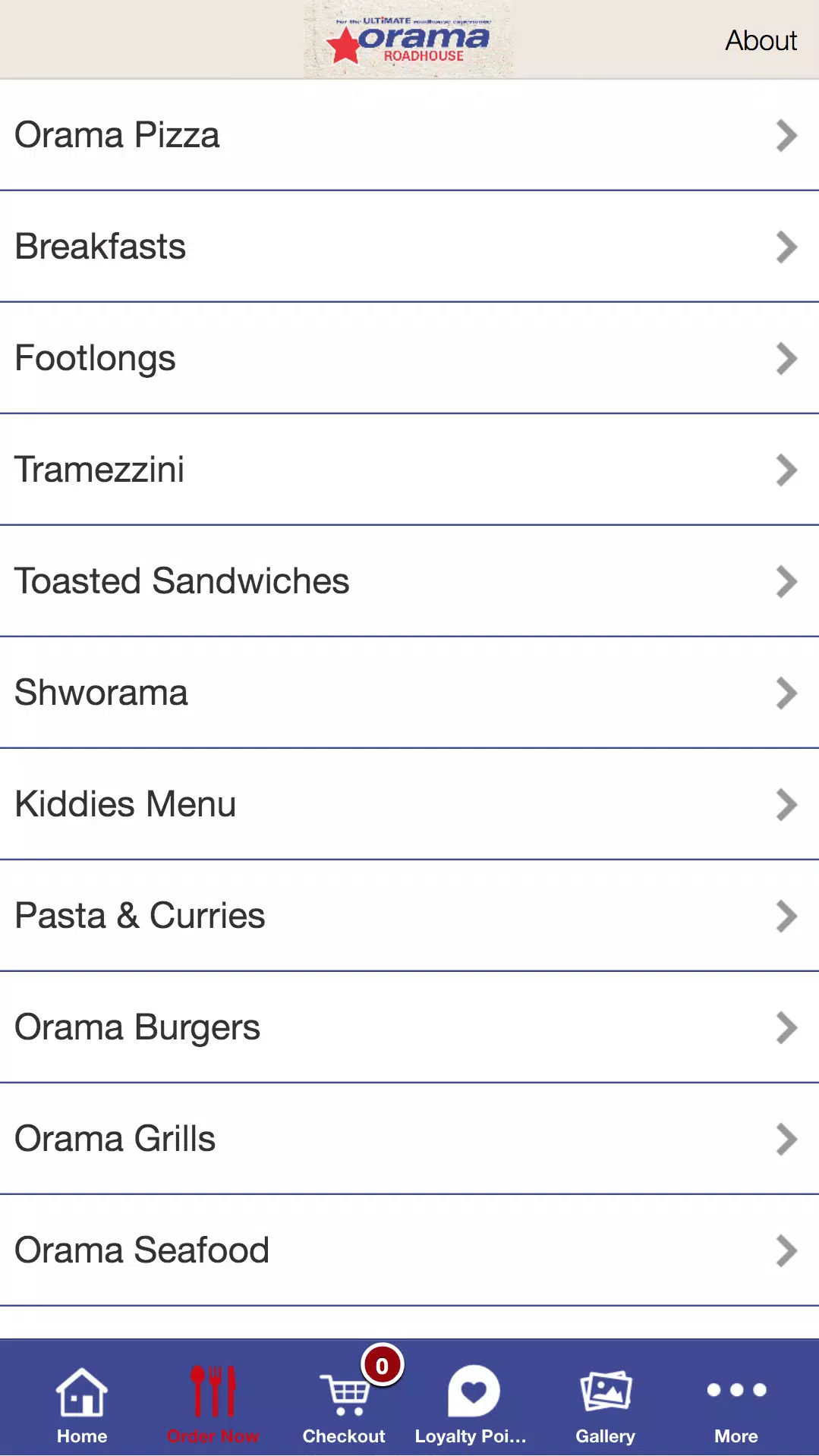The width and height of the screenshot is (819, 1456).
Task: Browse Pasta & Curries
Action: pyautogui.click(x=409, y=916)
